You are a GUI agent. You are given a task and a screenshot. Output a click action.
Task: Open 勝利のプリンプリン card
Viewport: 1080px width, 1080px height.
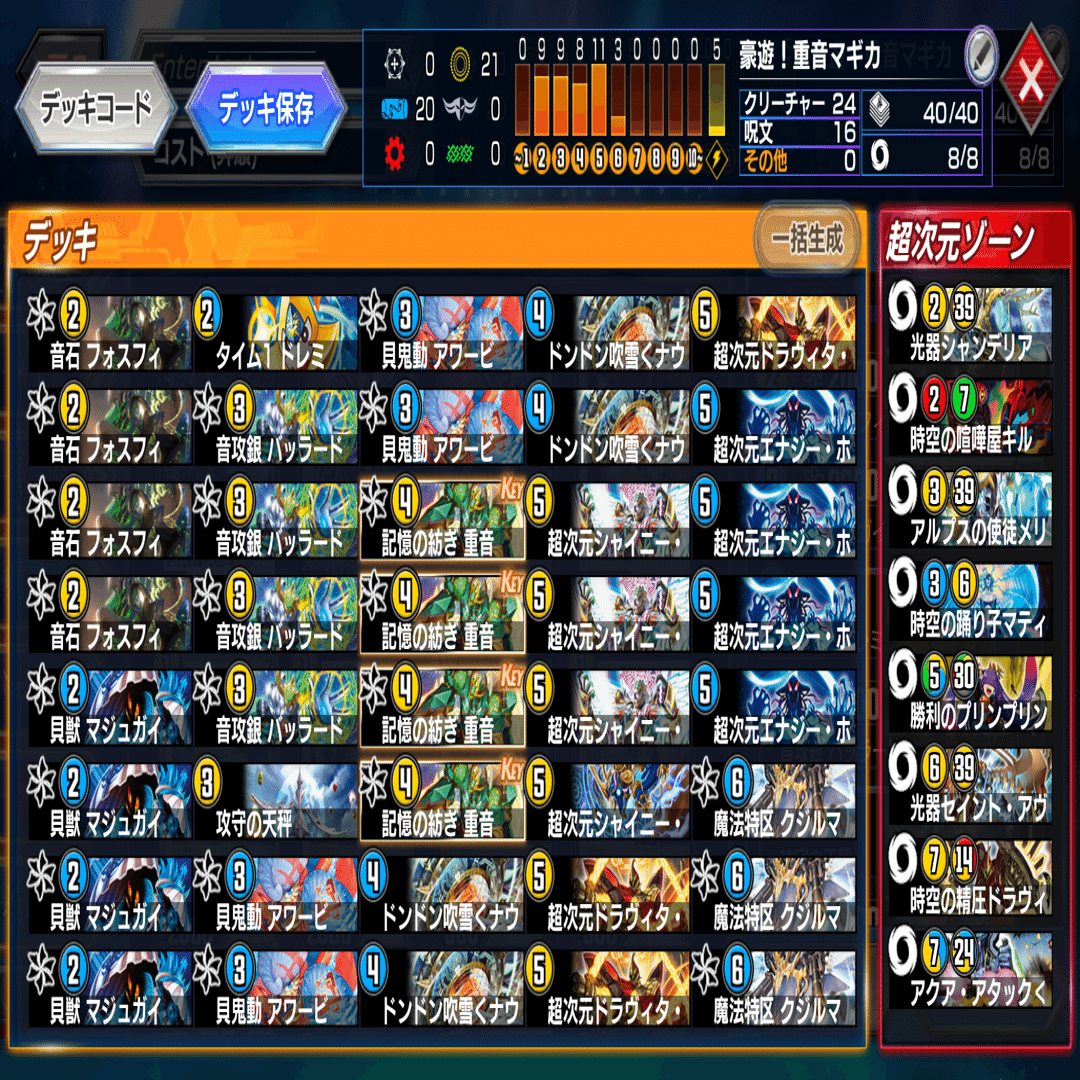tap(971, 695)
